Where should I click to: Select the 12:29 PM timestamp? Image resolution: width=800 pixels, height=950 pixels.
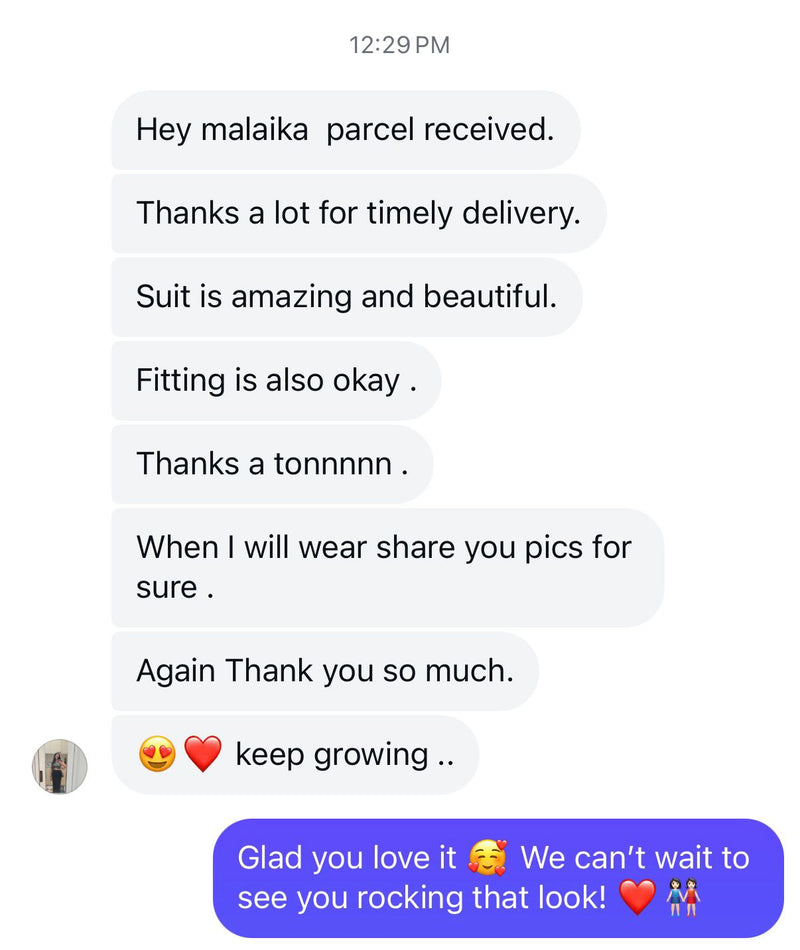(x=400, y=44)
